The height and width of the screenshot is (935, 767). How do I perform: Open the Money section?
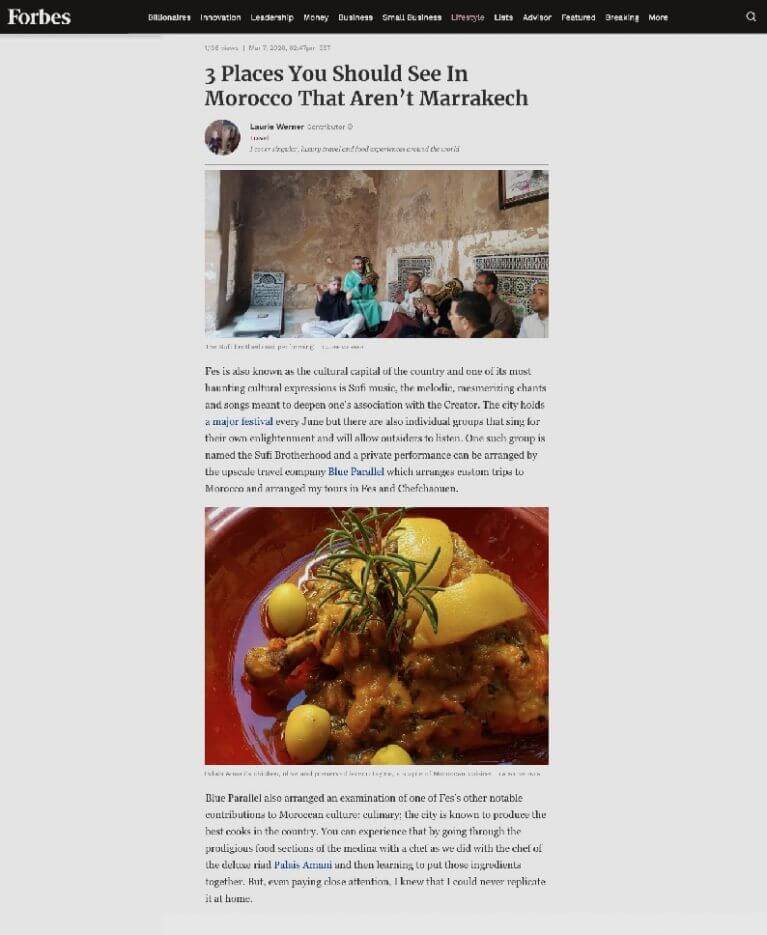(x=316, y=17)
